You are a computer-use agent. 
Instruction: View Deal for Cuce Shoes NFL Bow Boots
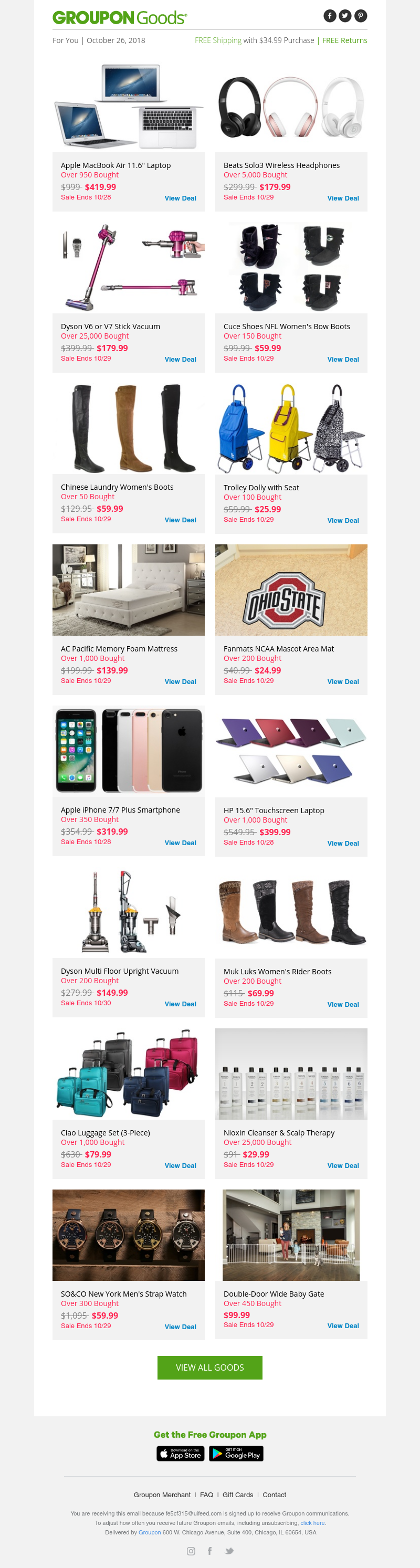pyautogui.click(x=343, y=359)
